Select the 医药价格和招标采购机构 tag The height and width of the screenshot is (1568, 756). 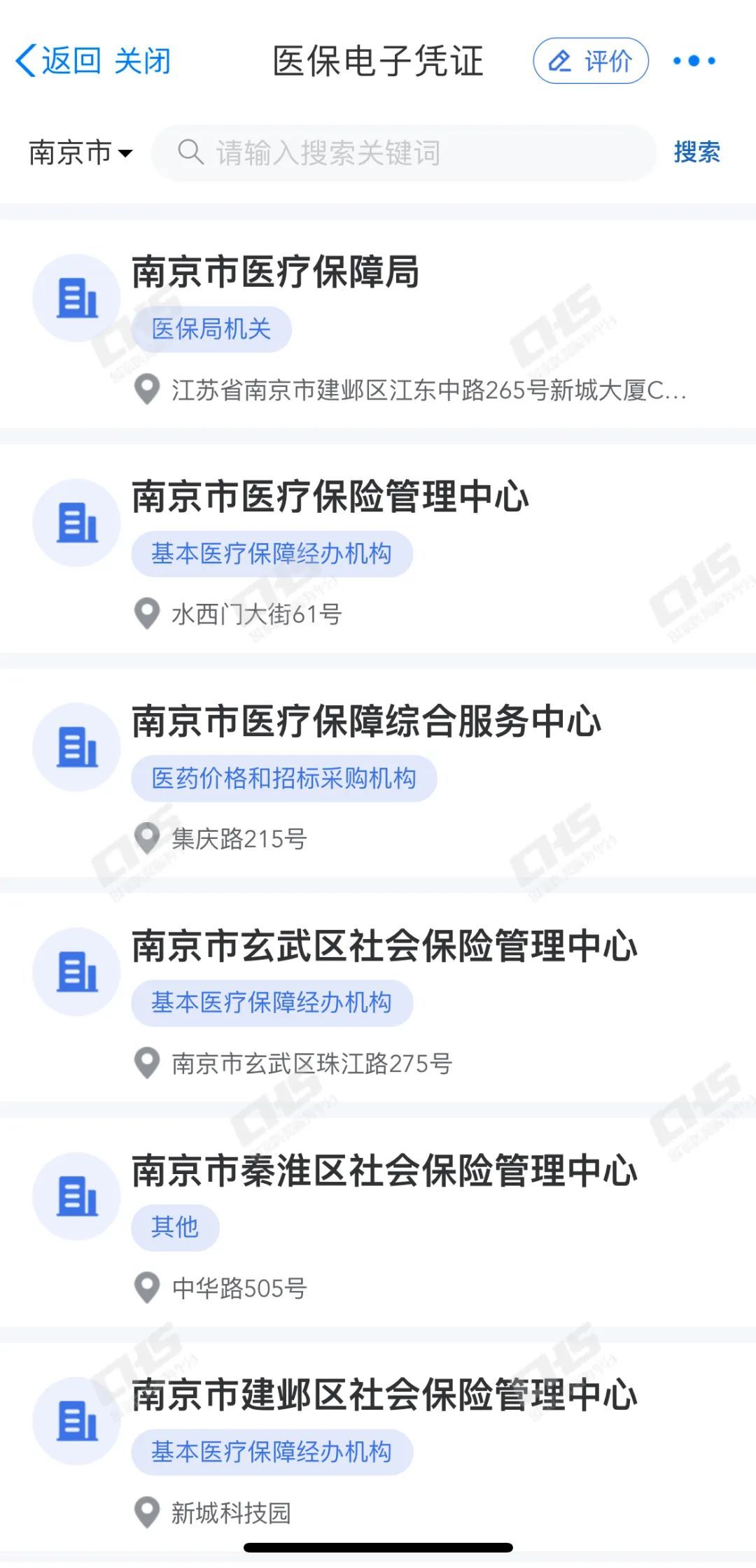pyautogui.click(x=284, y=778)
